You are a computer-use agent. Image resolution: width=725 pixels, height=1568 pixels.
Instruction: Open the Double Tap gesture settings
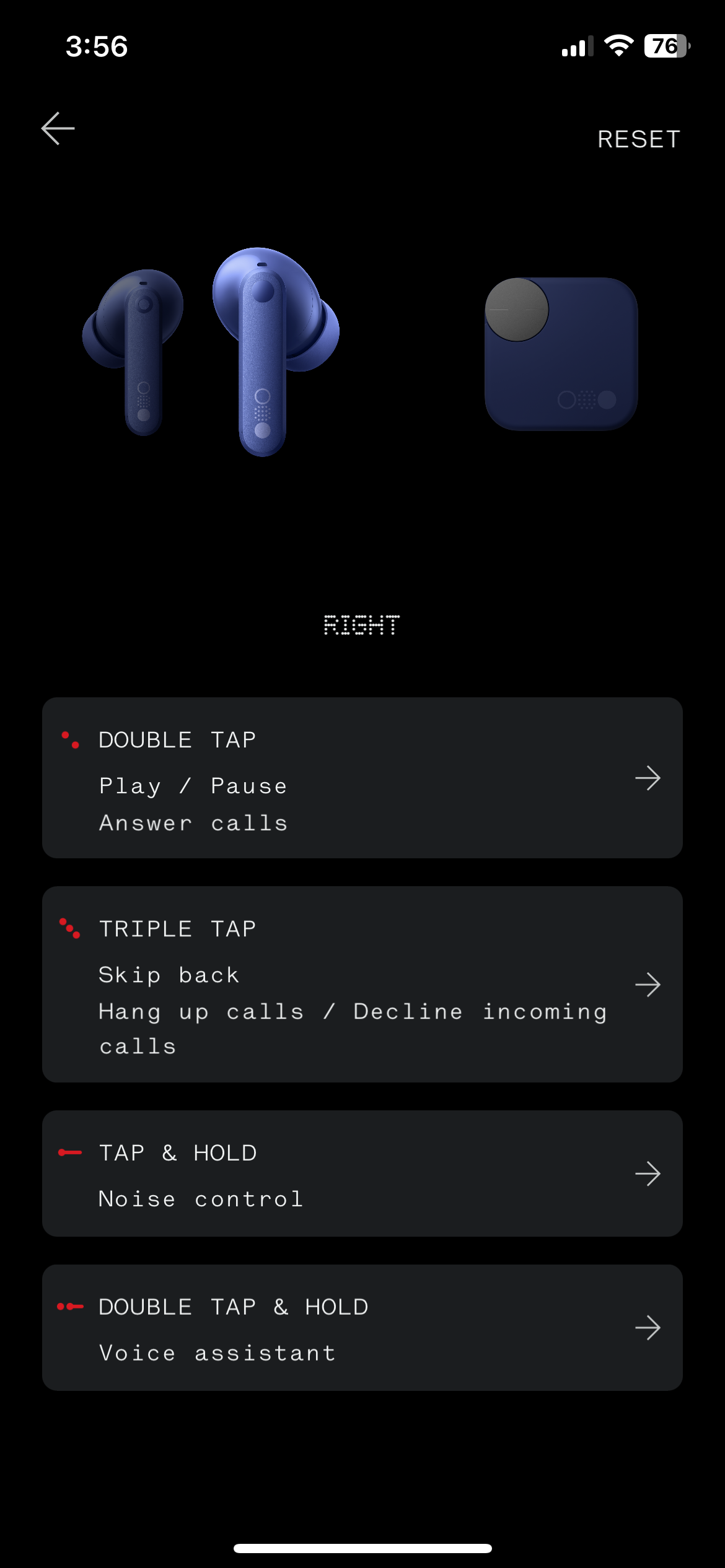click(x=362, y=778)
